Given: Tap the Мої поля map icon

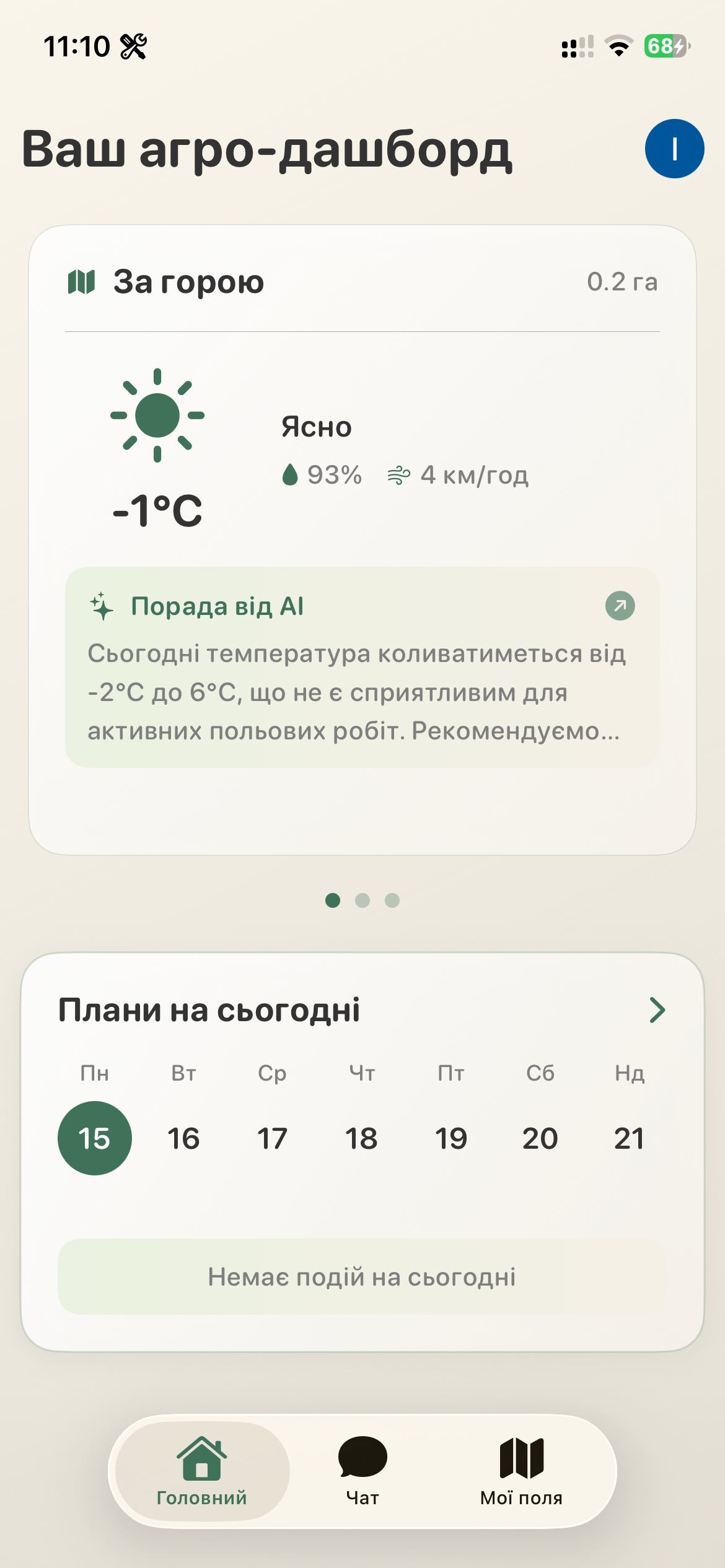Looking at the screenshot, I should pyautogui.click(x=521, y=1457).
